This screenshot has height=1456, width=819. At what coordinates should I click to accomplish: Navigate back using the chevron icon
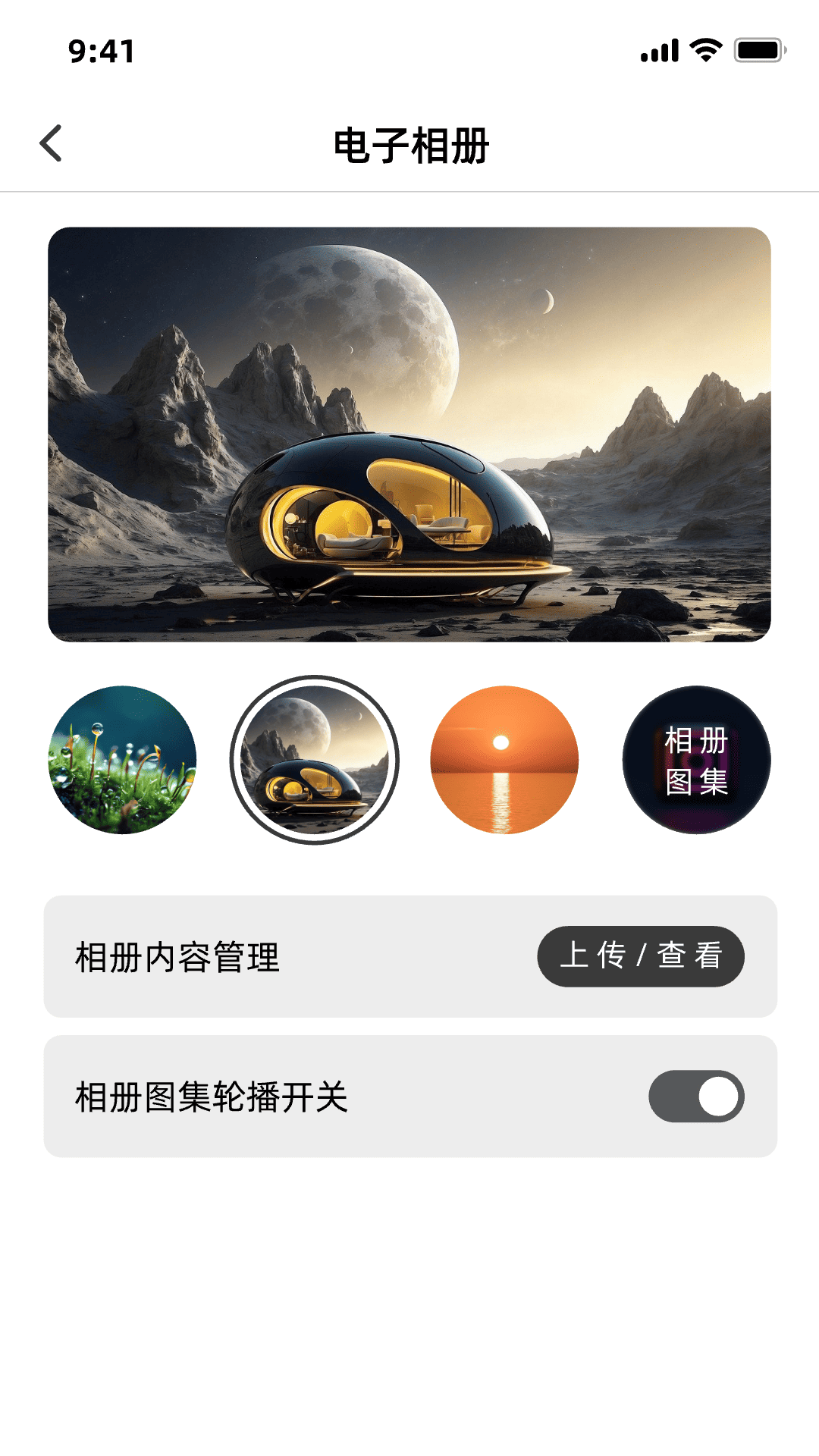click(51, 143)
